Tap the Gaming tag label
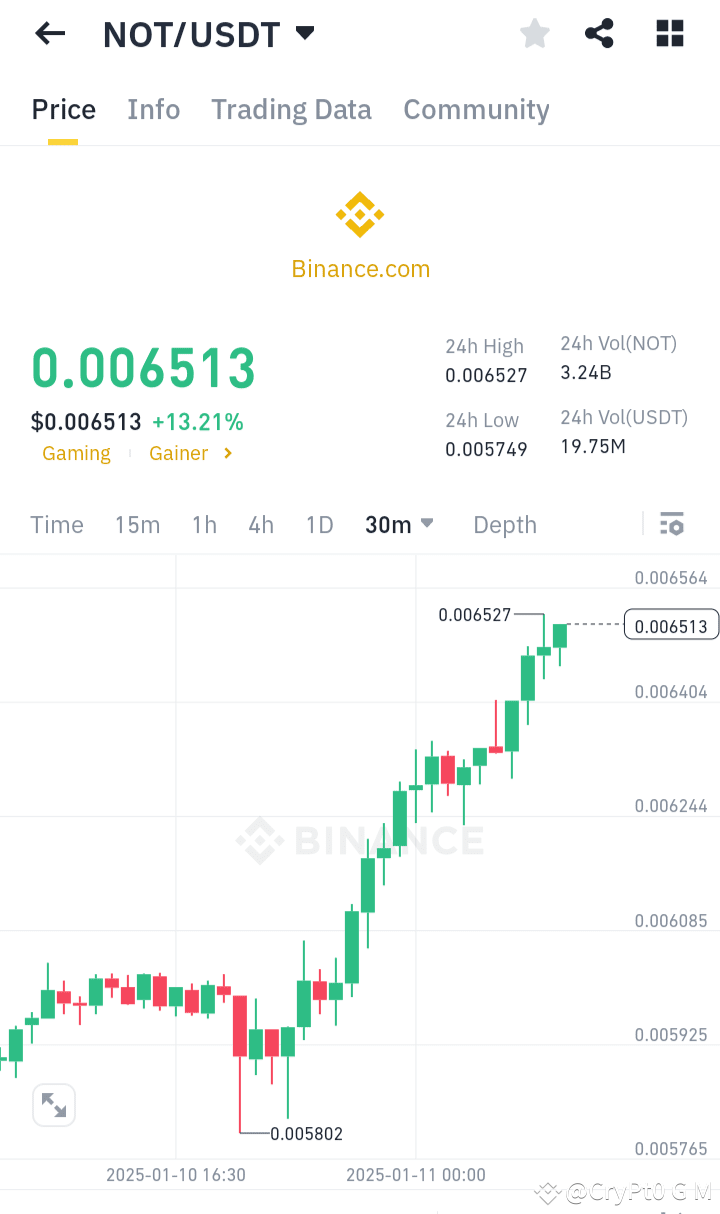The width and height of the screenshot is (720, 1214). (x=76, y=453)
